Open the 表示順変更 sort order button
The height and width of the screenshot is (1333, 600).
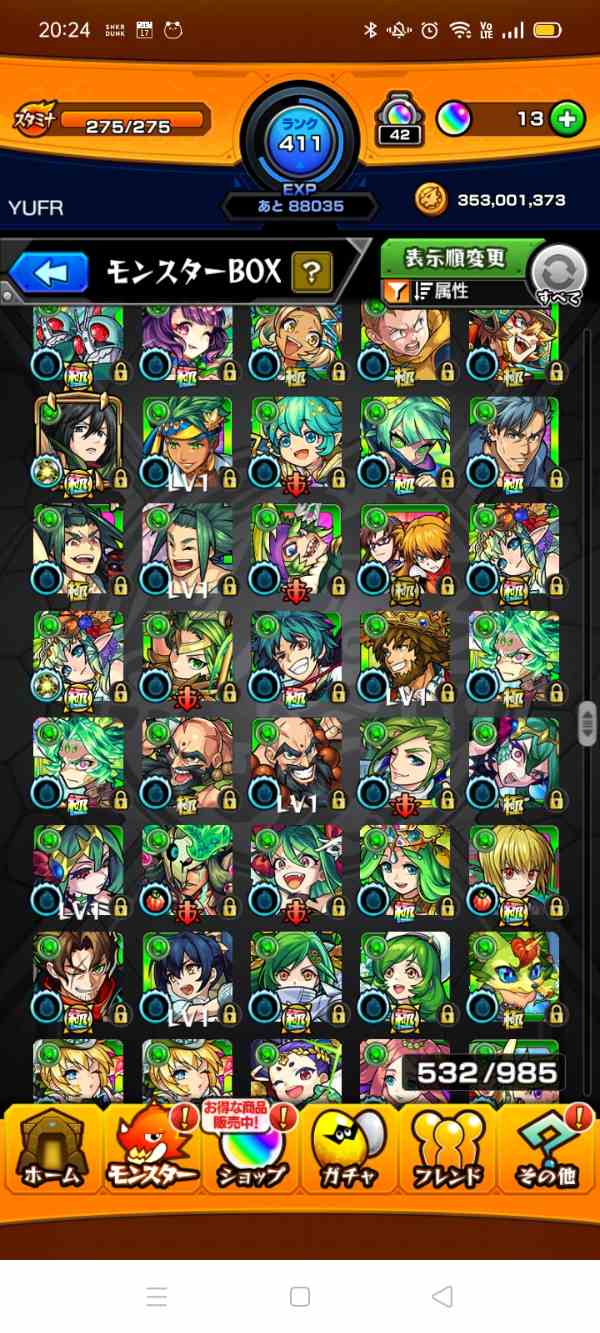coord(455,259)
